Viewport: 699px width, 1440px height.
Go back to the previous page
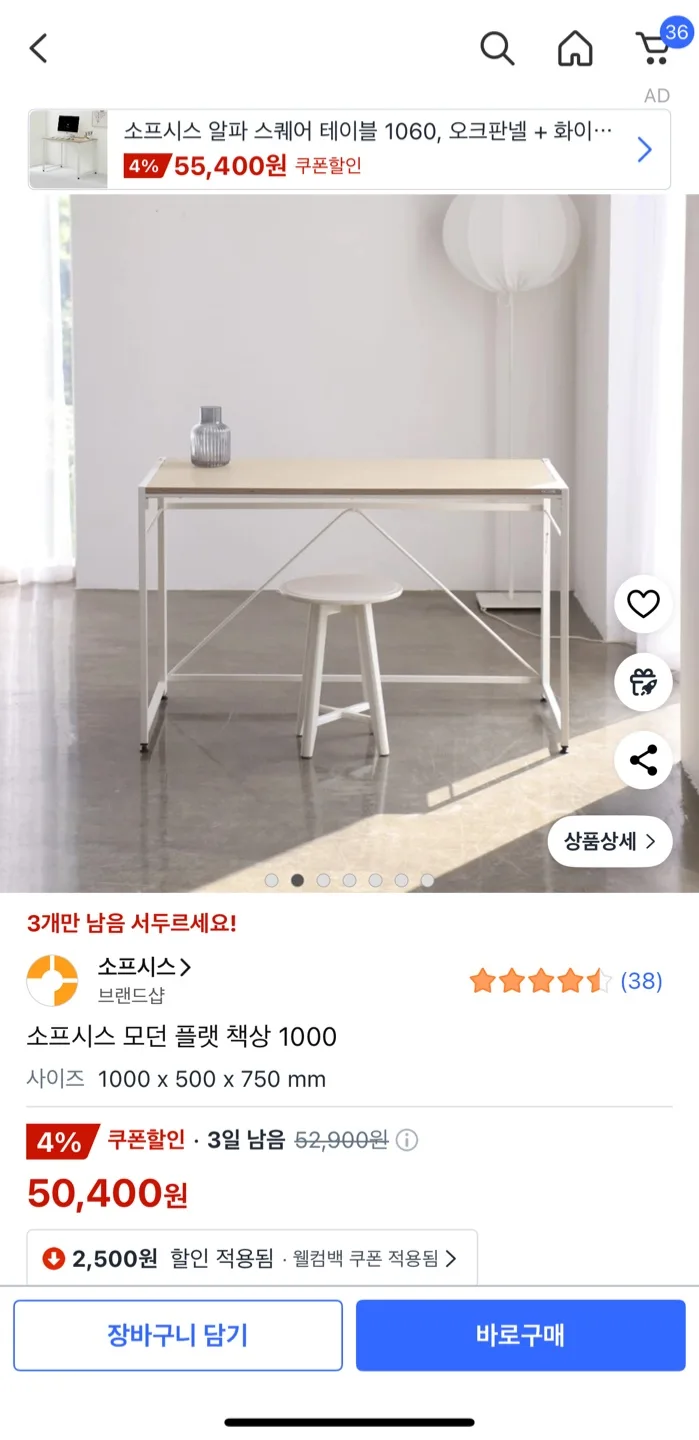[39, 48]
